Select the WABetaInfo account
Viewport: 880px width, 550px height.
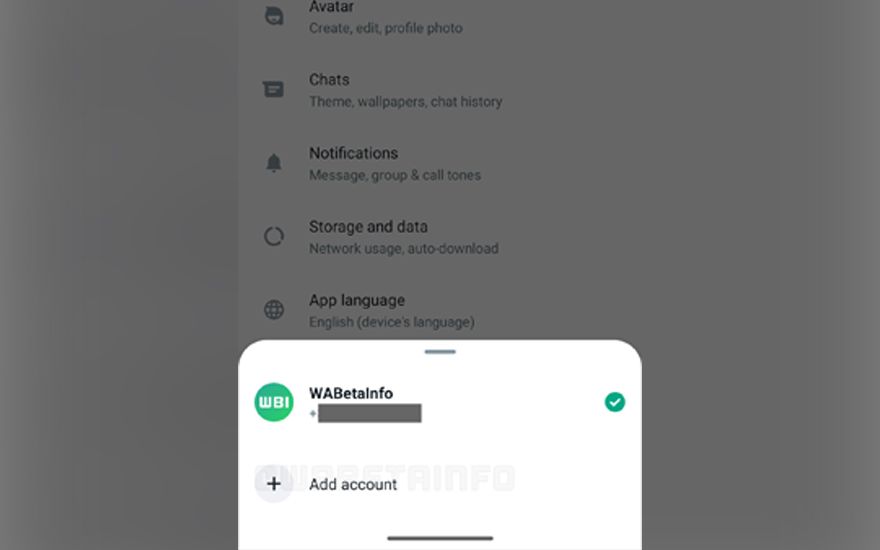point(350,401)
